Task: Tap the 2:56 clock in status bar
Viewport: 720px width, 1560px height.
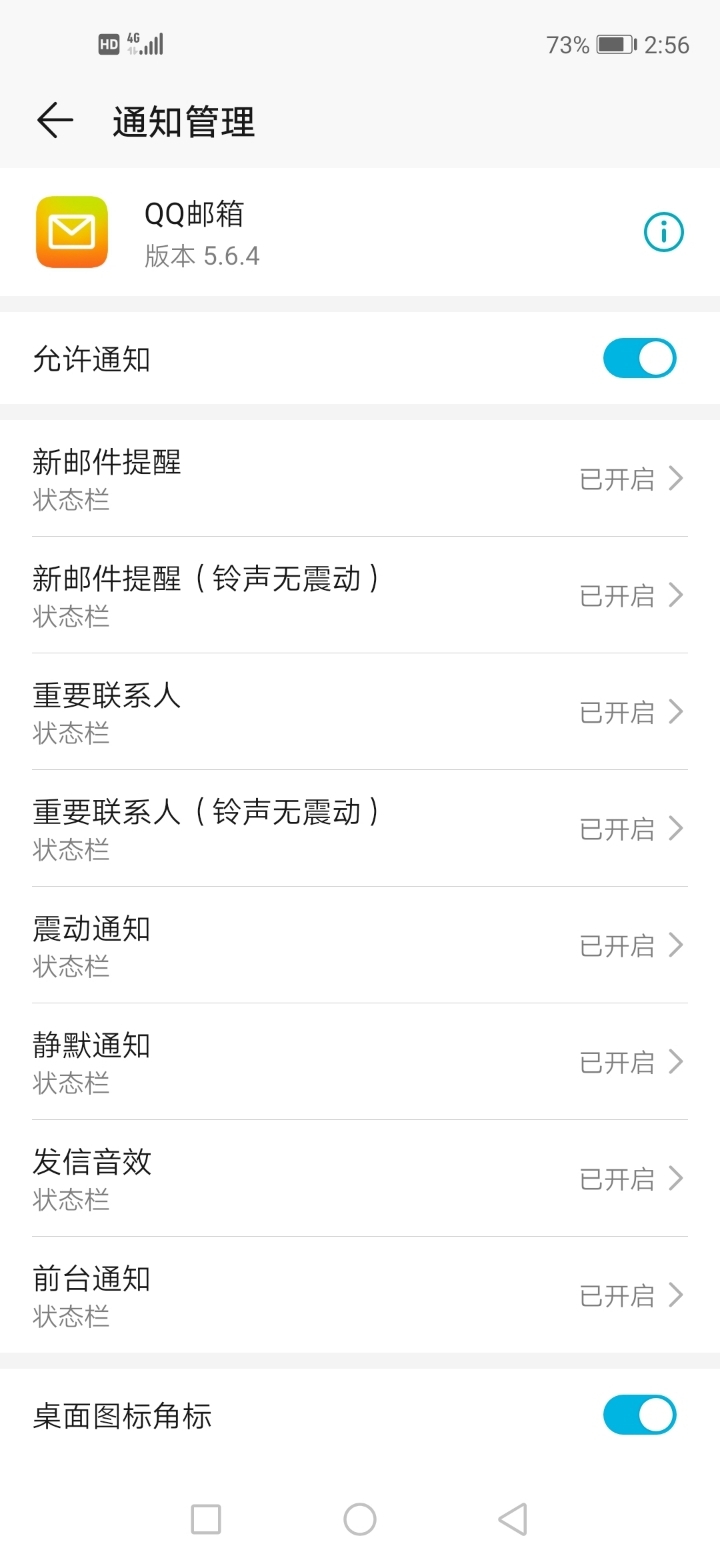Action: tap(668, 44)
